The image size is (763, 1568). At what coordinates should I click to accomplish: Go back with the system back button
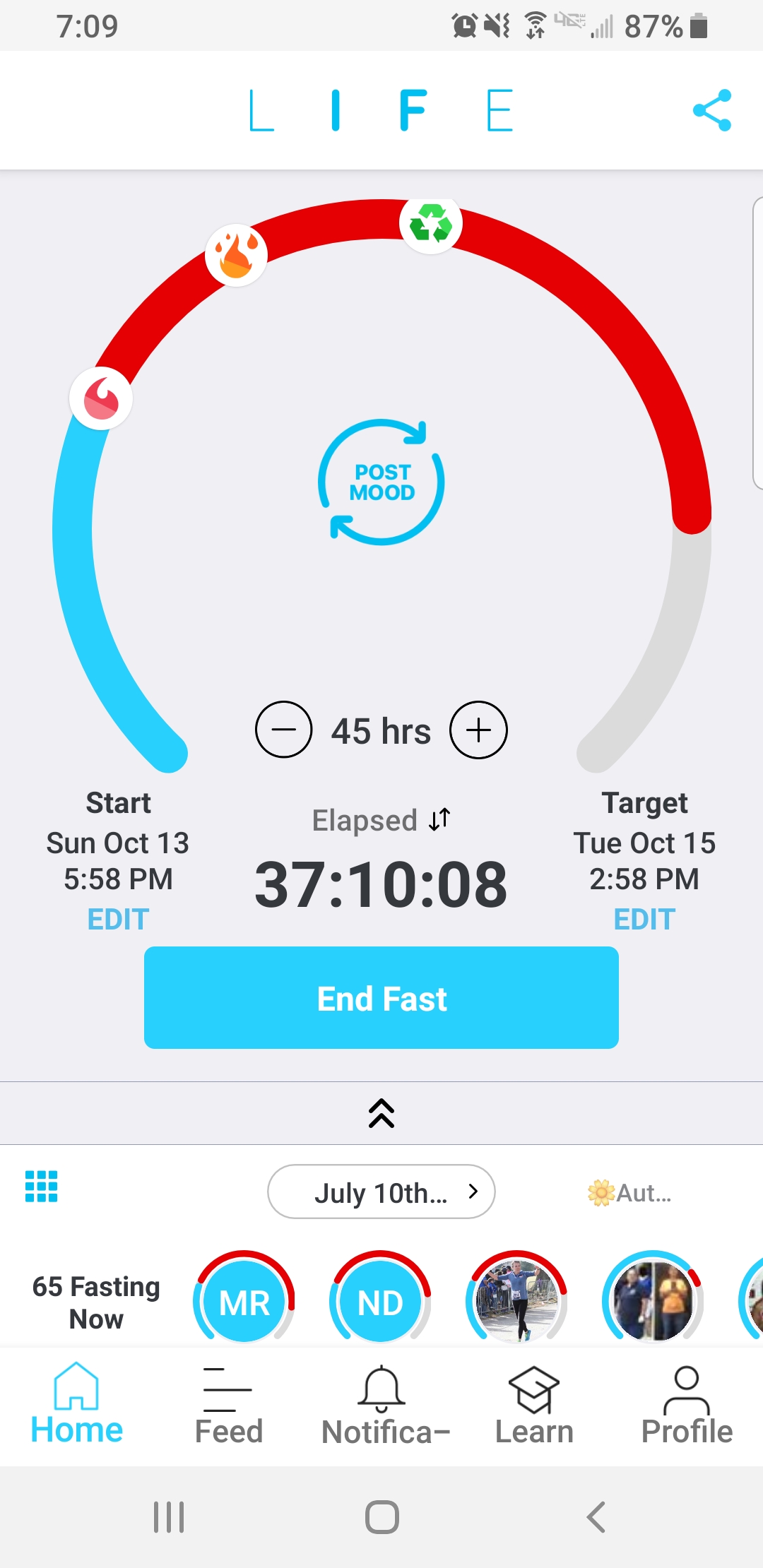point(596,1516)
